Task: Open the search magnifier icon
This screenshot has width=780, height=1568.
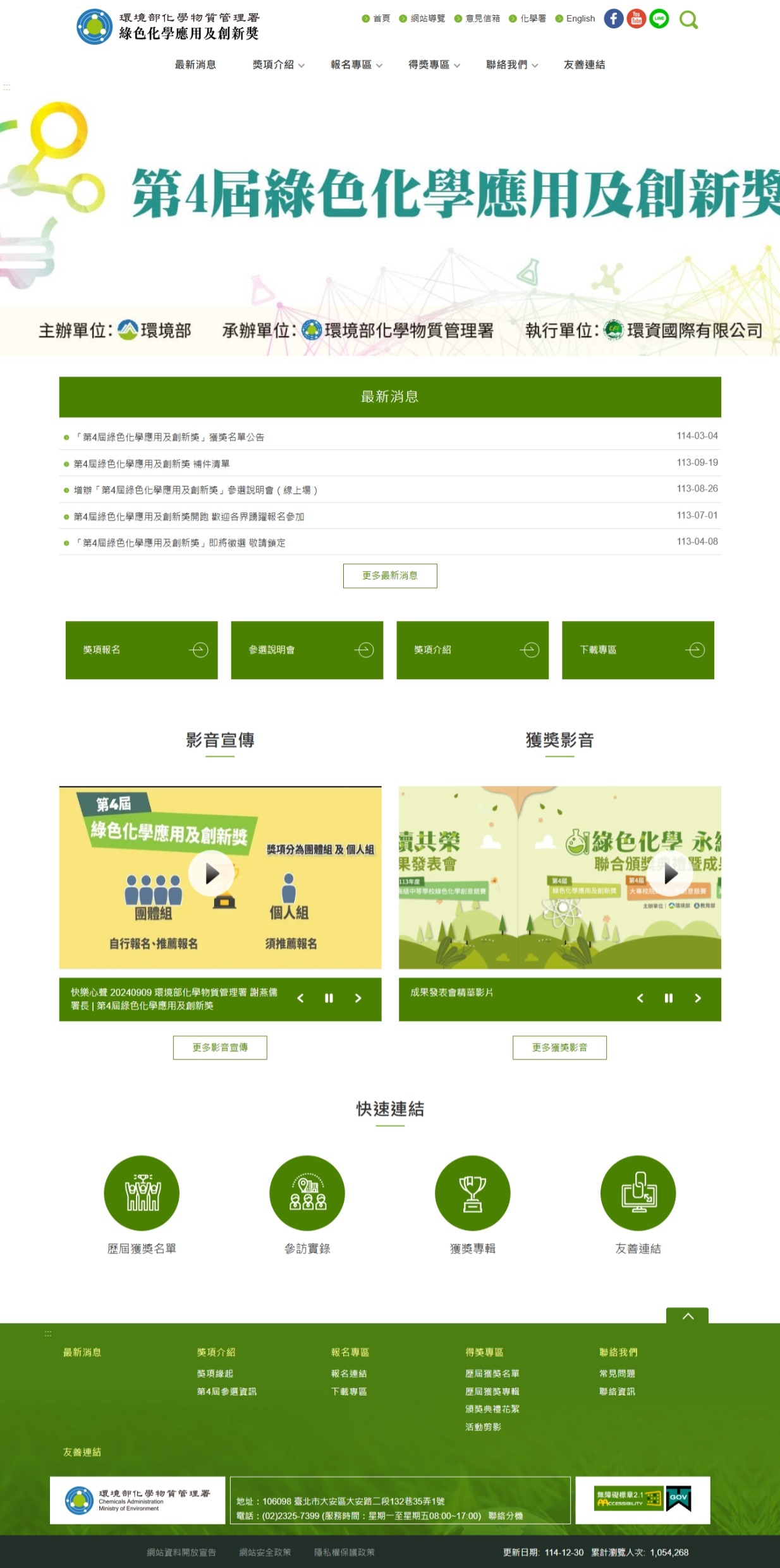Action: pyautogui.click(x=688, y=20)
